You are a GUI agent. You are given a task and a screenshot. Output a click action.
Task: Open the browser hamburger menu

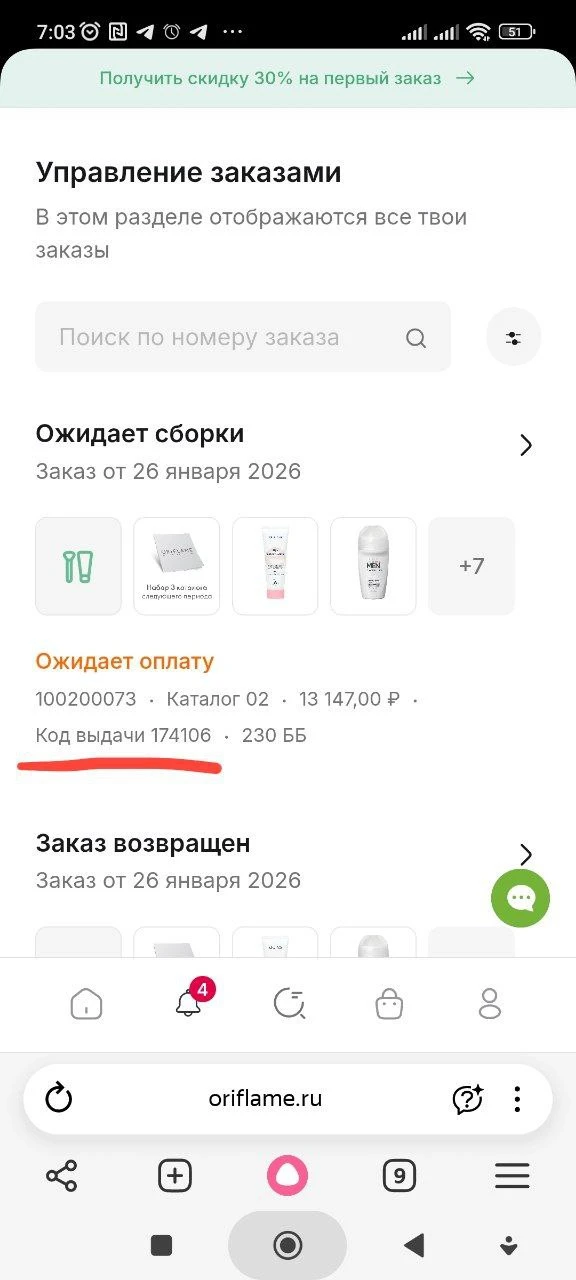pyautogui.click(x=512, y=1176)
